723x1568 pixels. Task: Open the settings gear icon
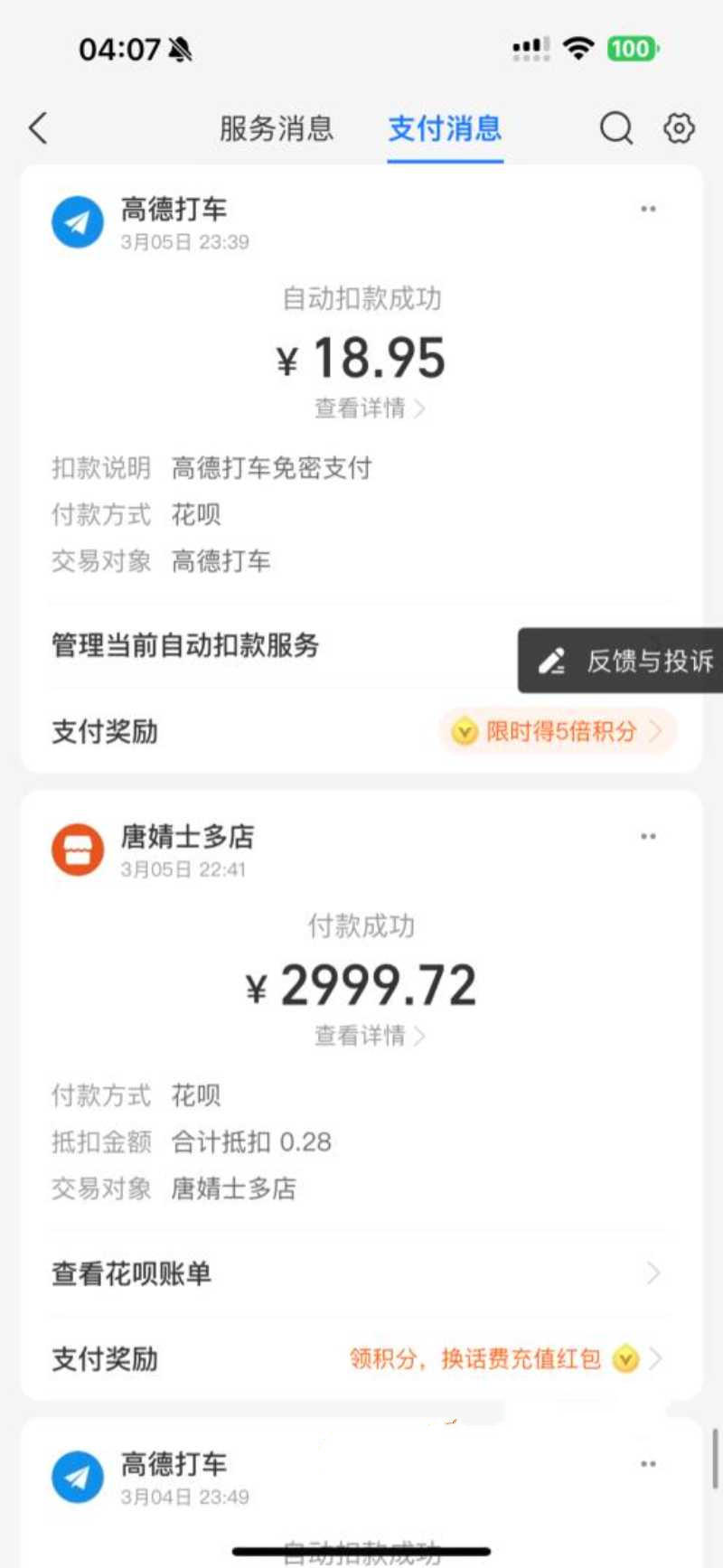[677, 128]
